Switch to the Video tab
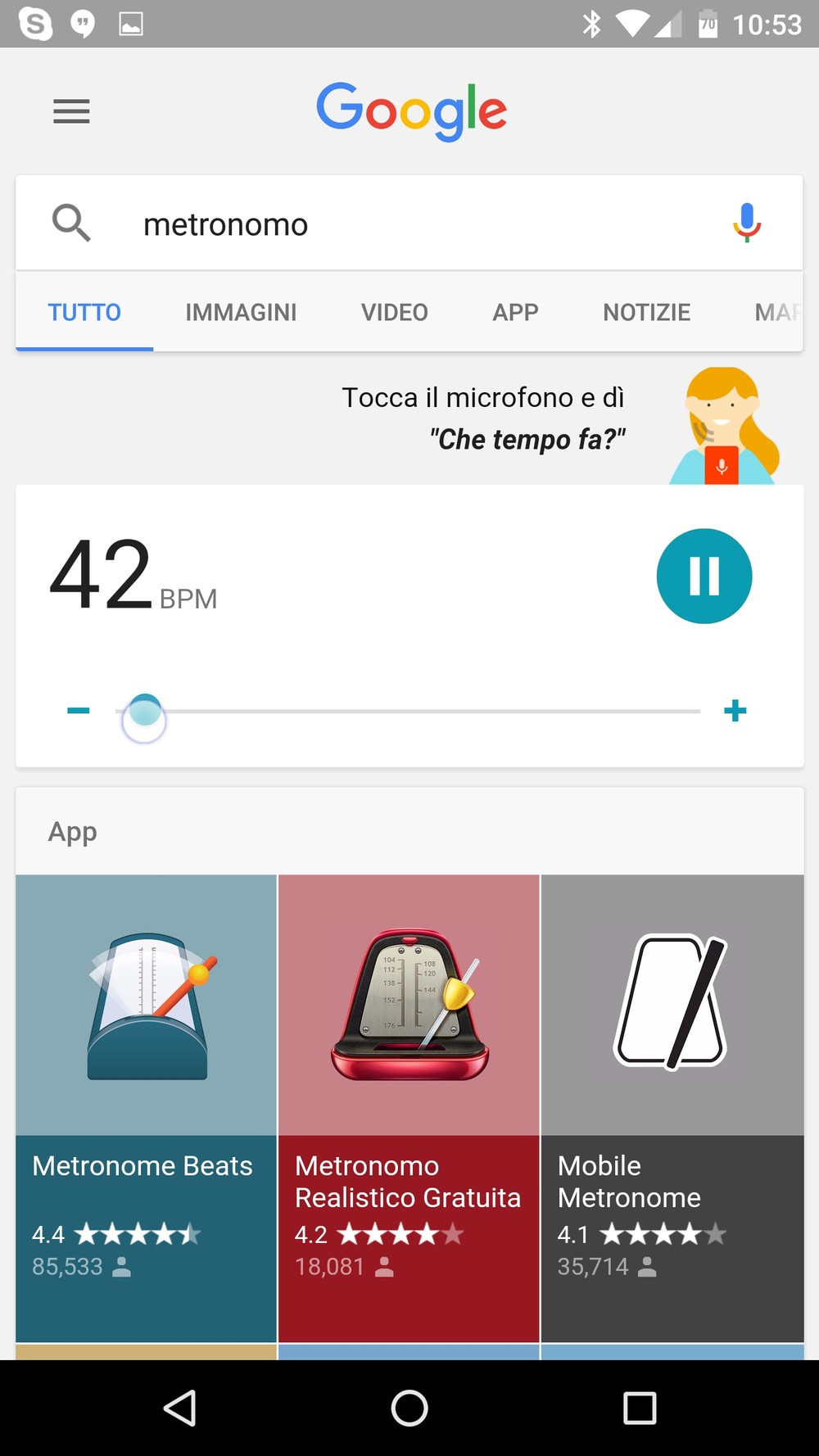 pos(394,313)
